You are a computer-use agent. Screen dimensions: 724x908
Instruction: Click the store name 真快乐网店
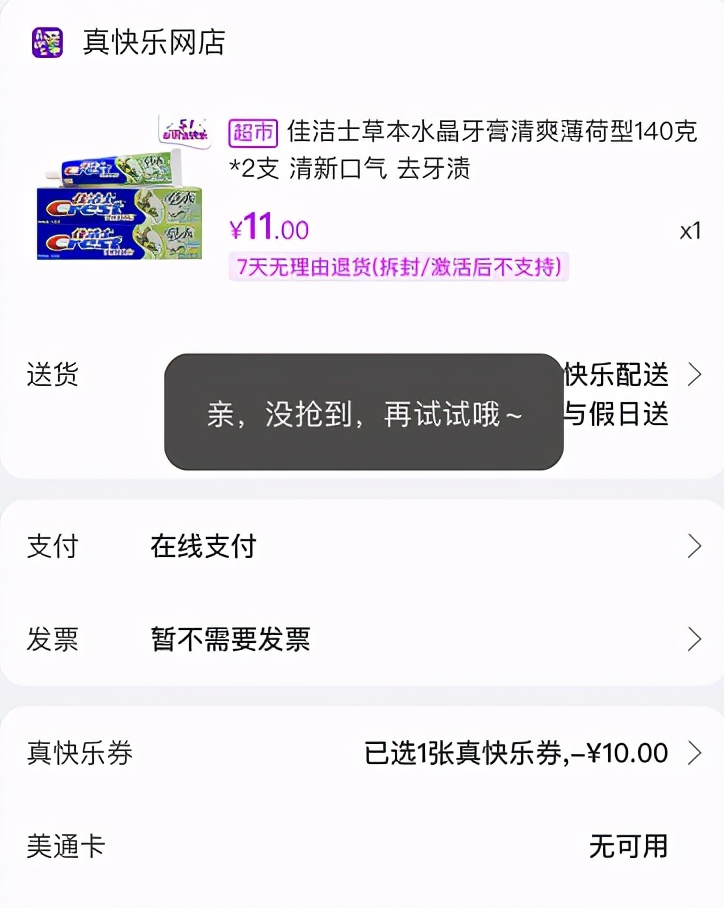(152, 43)
